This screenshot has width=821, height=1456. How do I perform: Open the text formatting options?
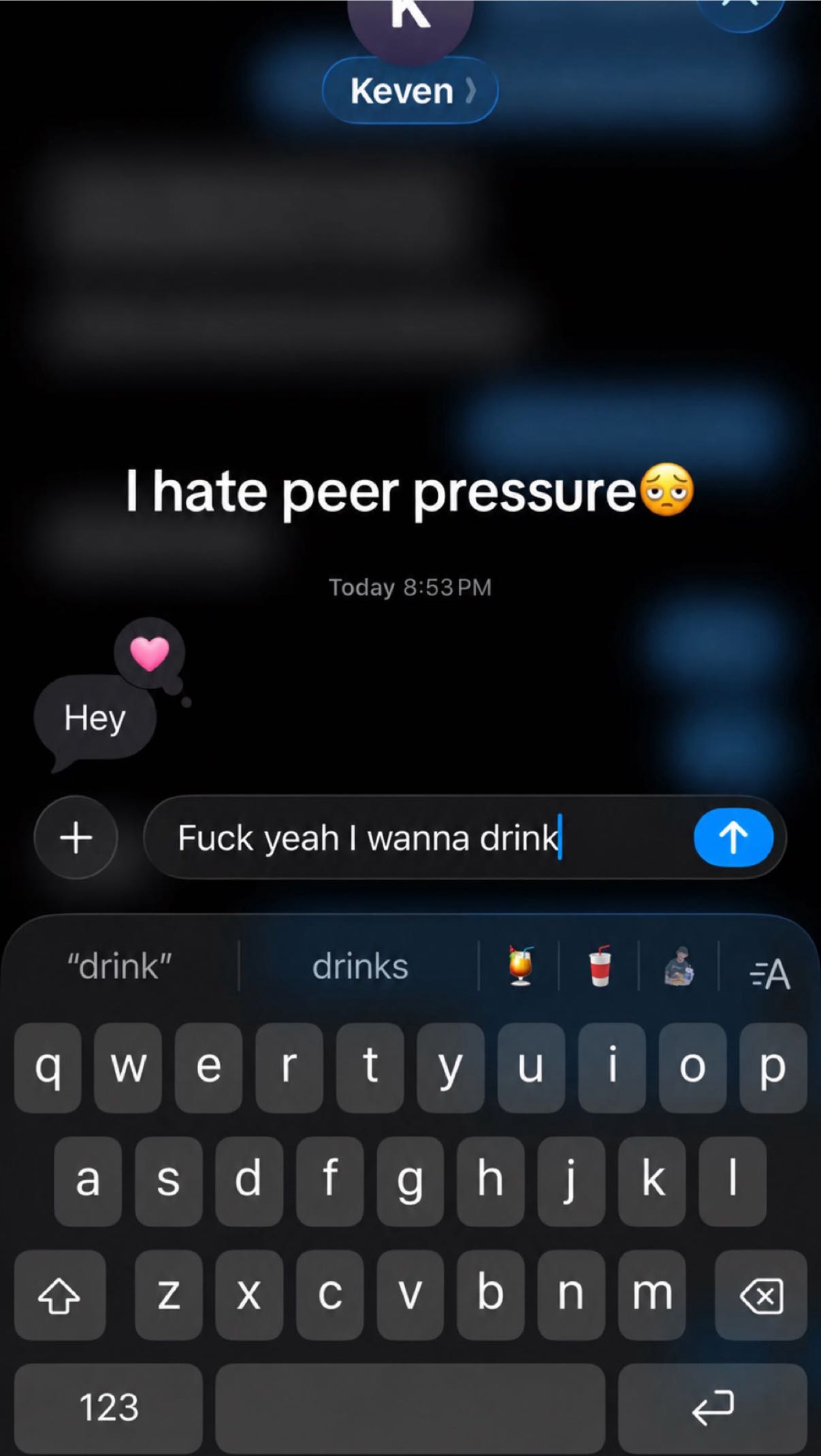[770, 973]
